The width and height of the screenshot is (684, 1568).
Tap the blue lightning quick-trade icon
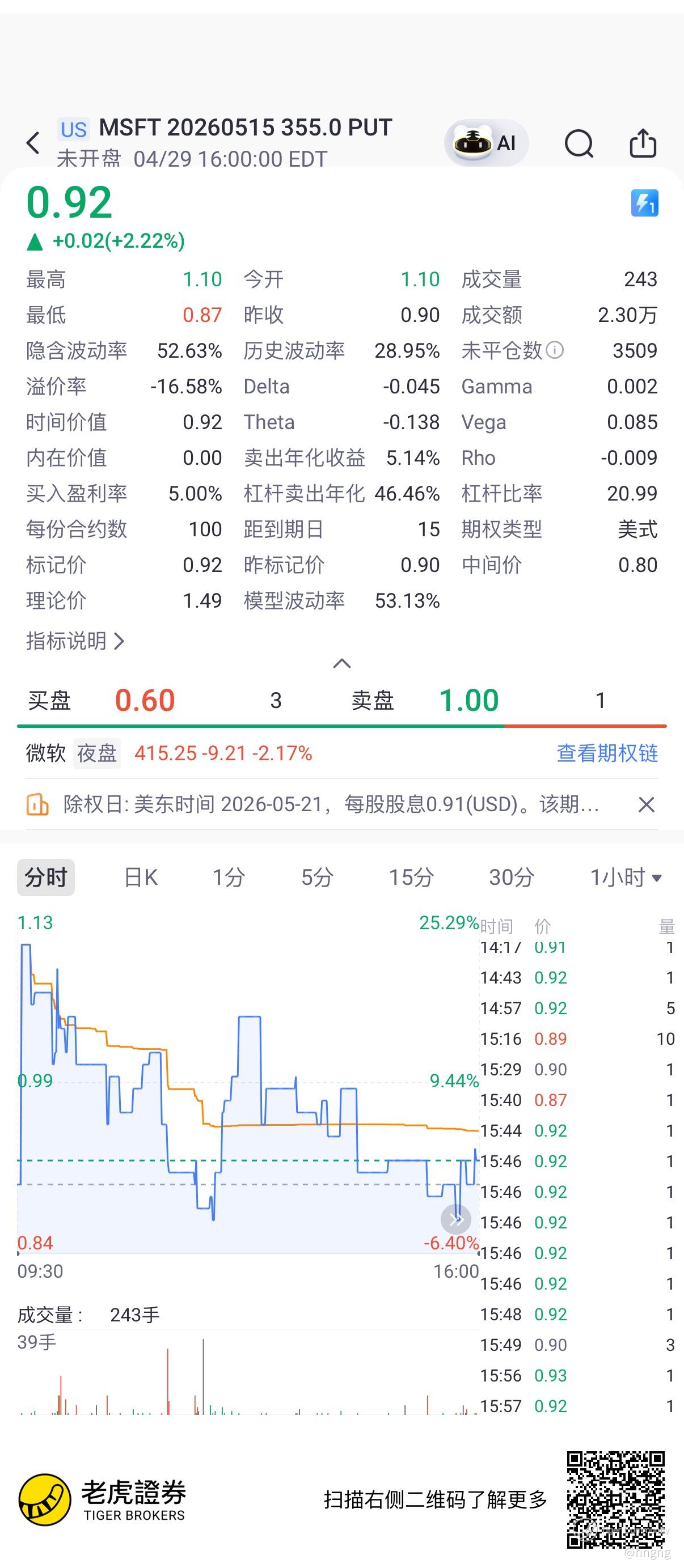point(644,203)
